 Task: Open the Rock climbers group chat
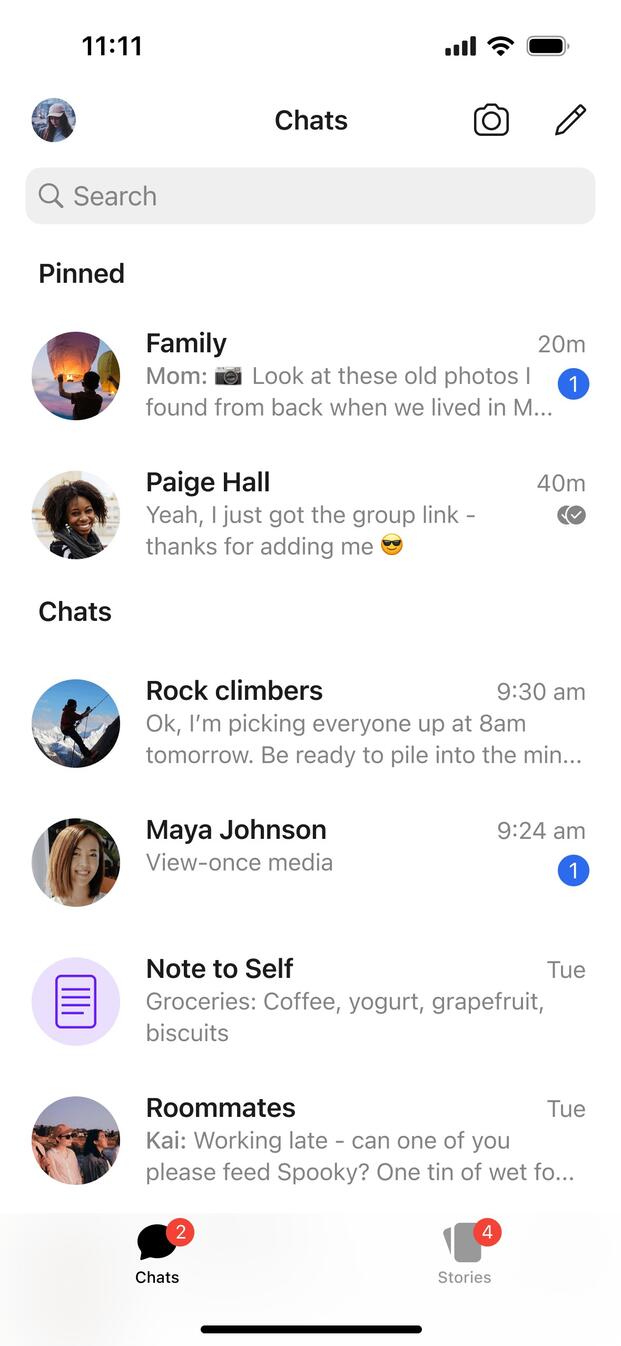click(310, 723)
